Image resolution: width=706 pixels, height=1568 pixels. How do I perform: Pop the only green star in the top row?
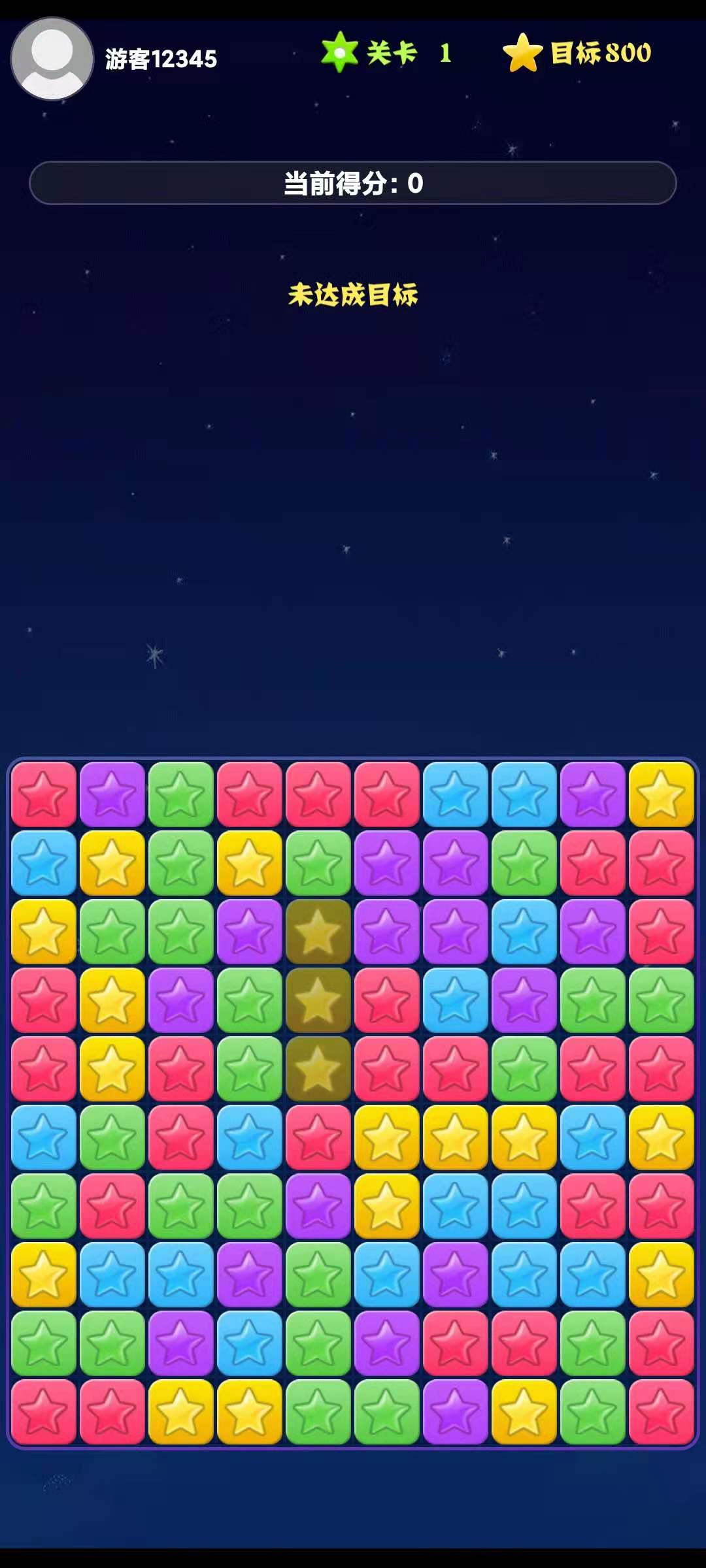pyautogui.click(x=181, y=794)
